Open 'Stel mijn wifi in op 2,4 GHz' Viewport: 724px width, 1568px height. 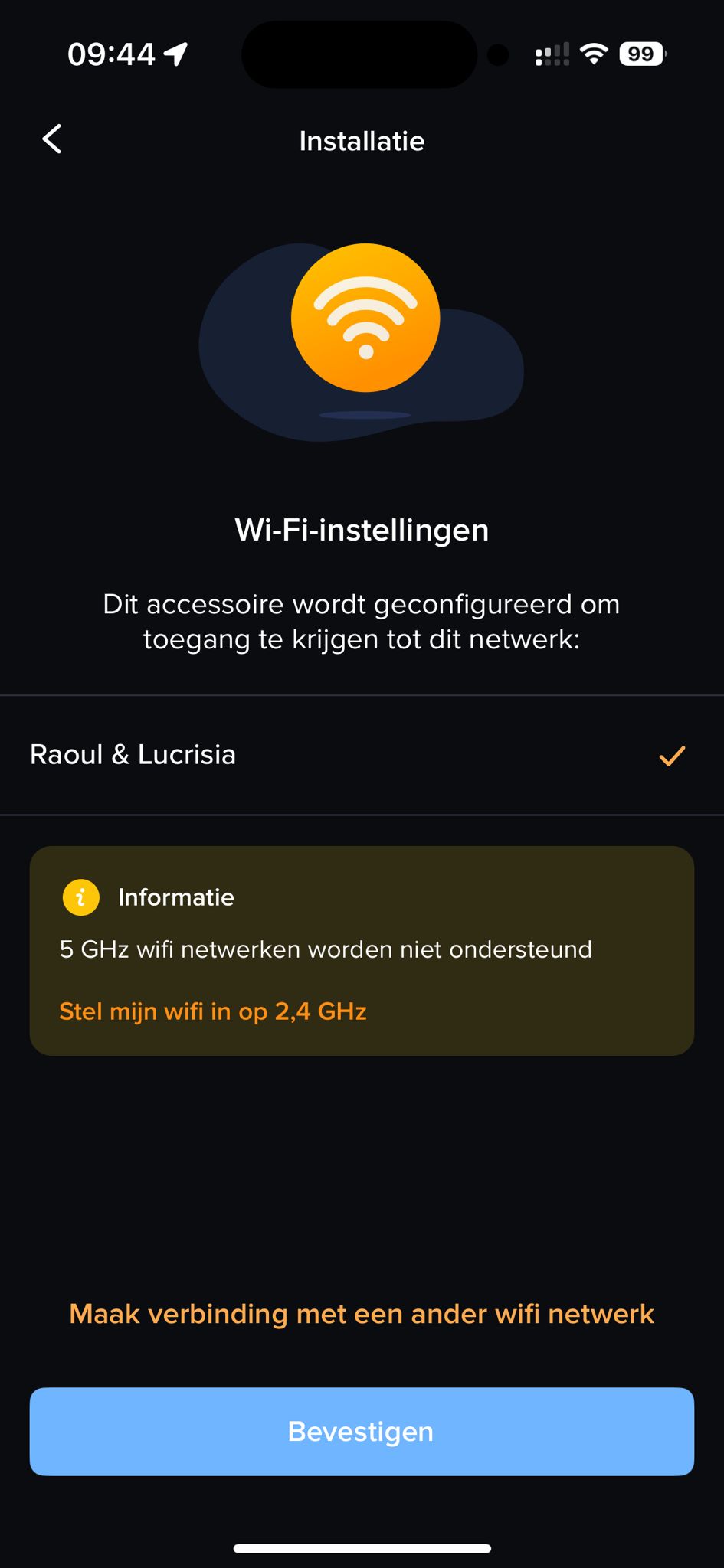click(213, 1011)
